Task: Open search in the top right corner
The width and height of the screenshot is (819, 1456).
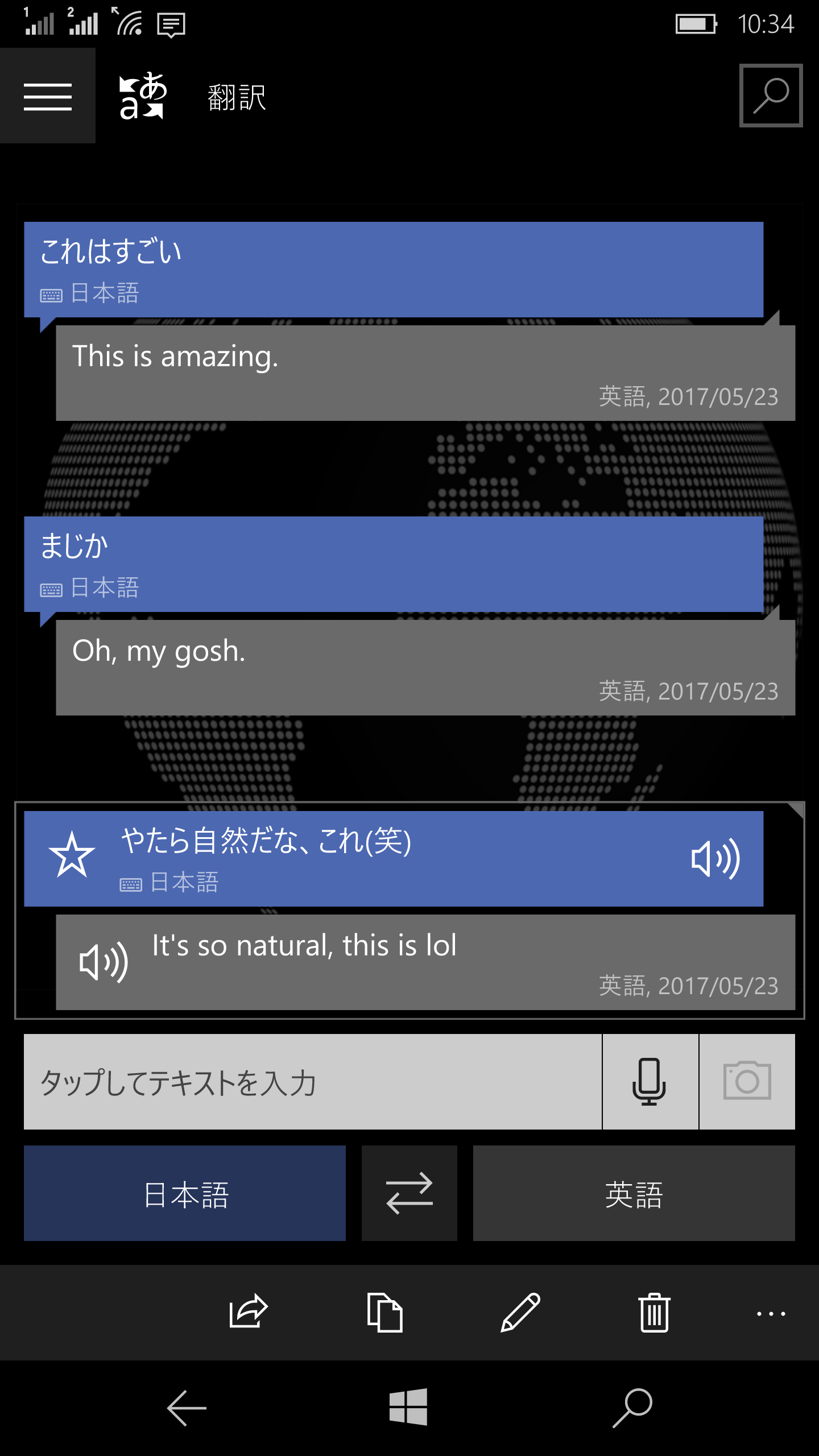Action: point(771,96)
